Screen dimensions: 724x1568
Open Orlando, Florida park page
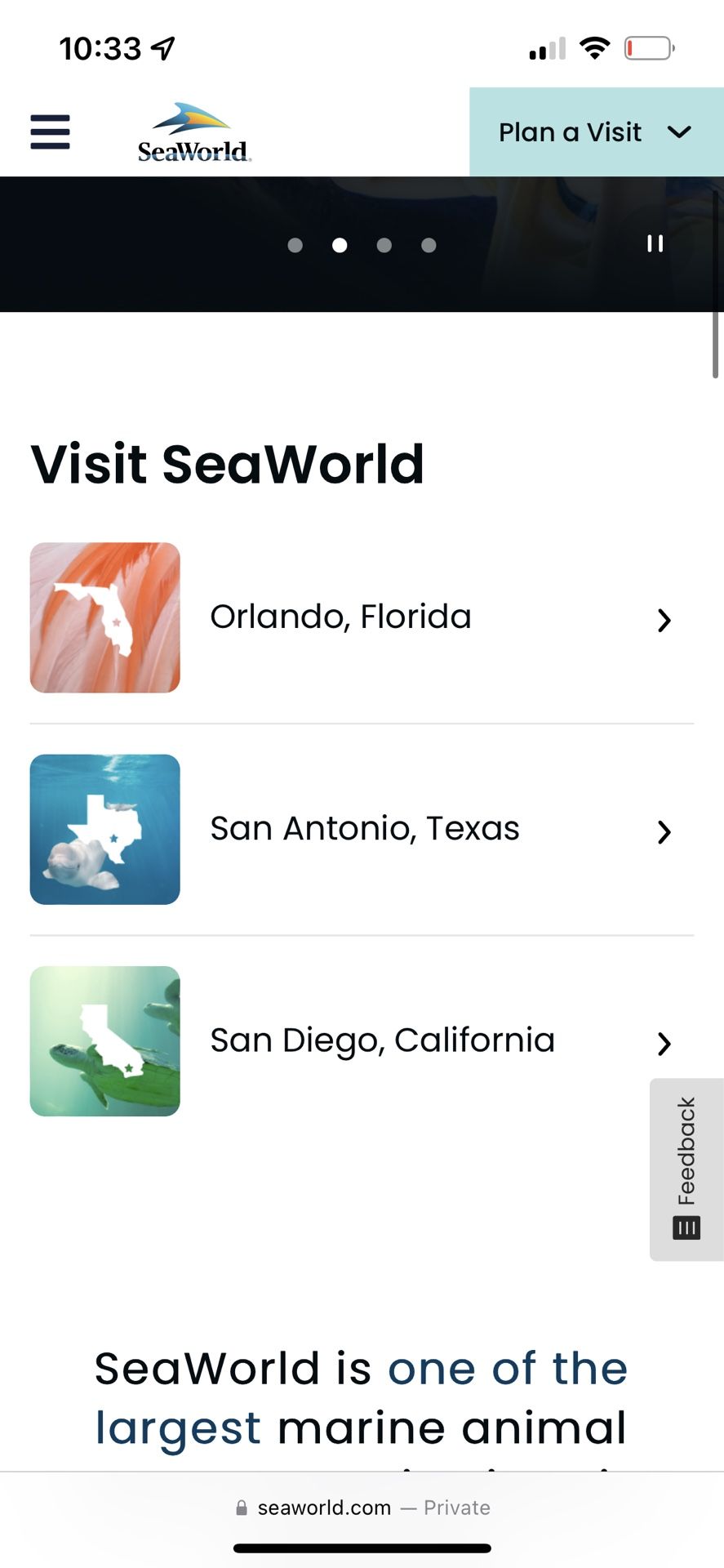point(362,618)
